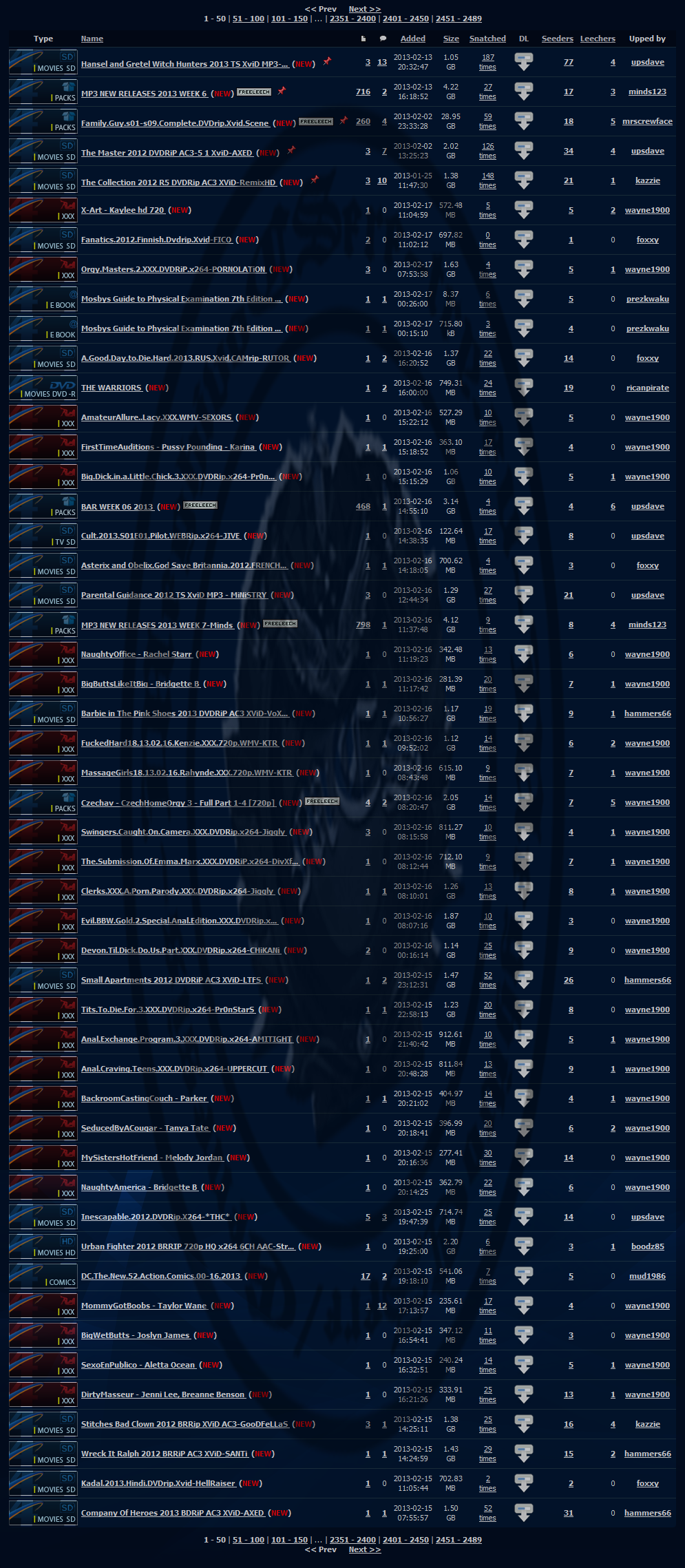
Task: Sort torrents by Added date
Action: [x=413, y=39]
